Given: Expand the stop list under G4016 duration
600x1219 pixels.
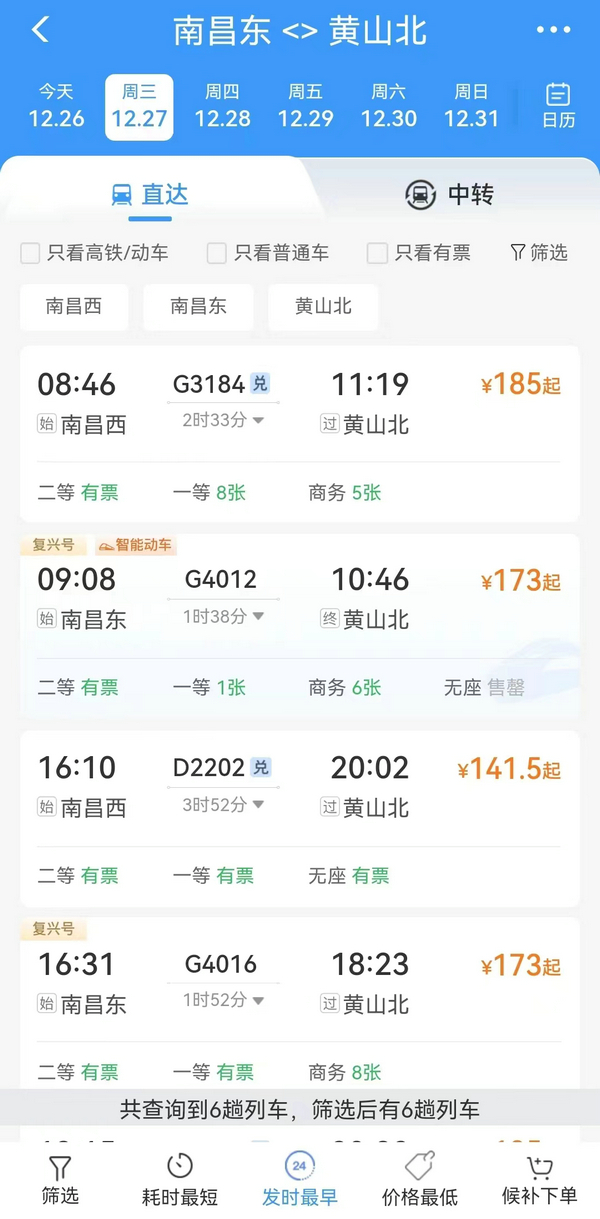Looking at the screenshot, I should (x=224, y=1001).
